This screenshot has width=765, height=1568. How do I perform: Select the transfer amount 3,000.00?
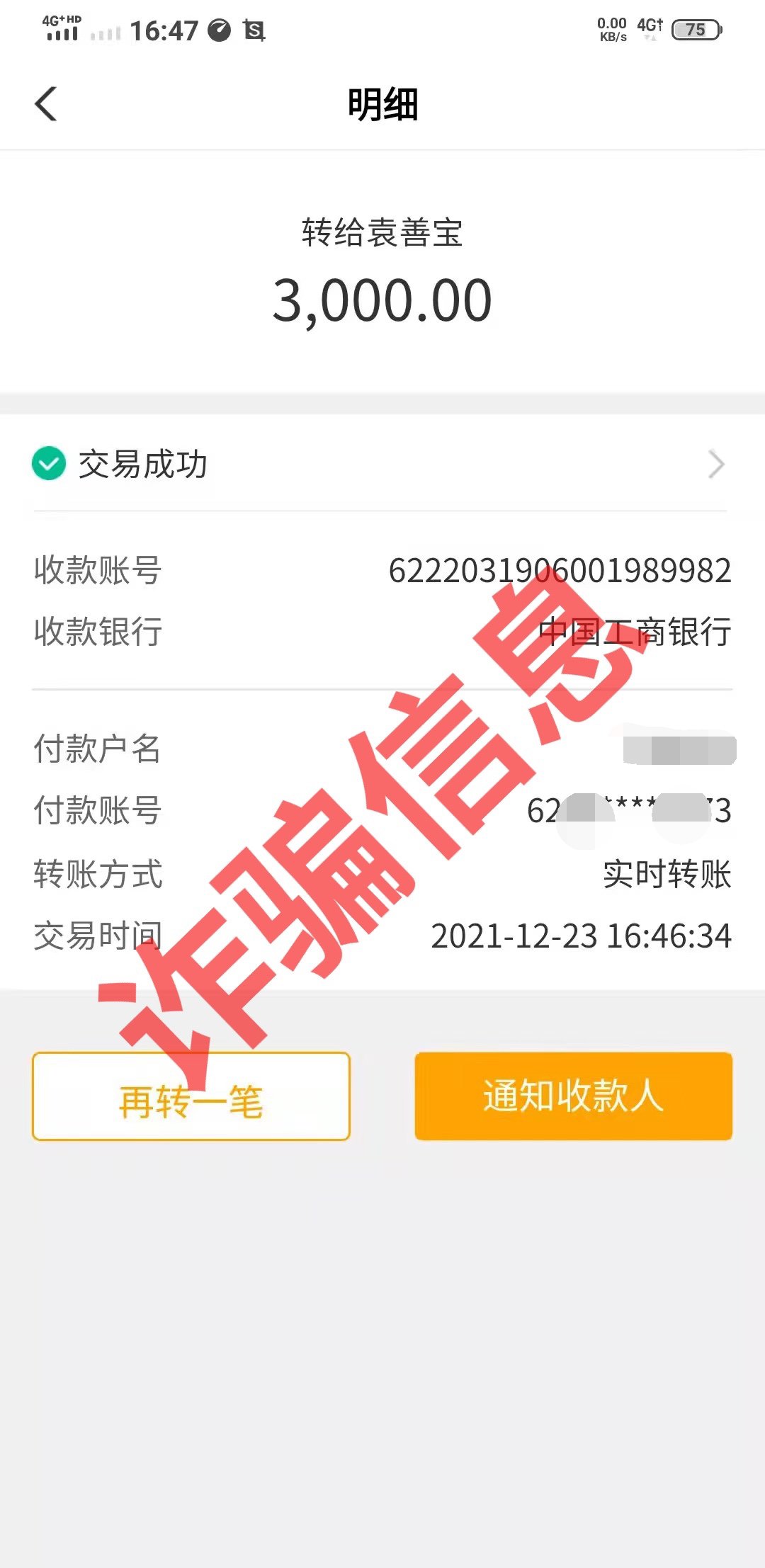coord(382,301)
